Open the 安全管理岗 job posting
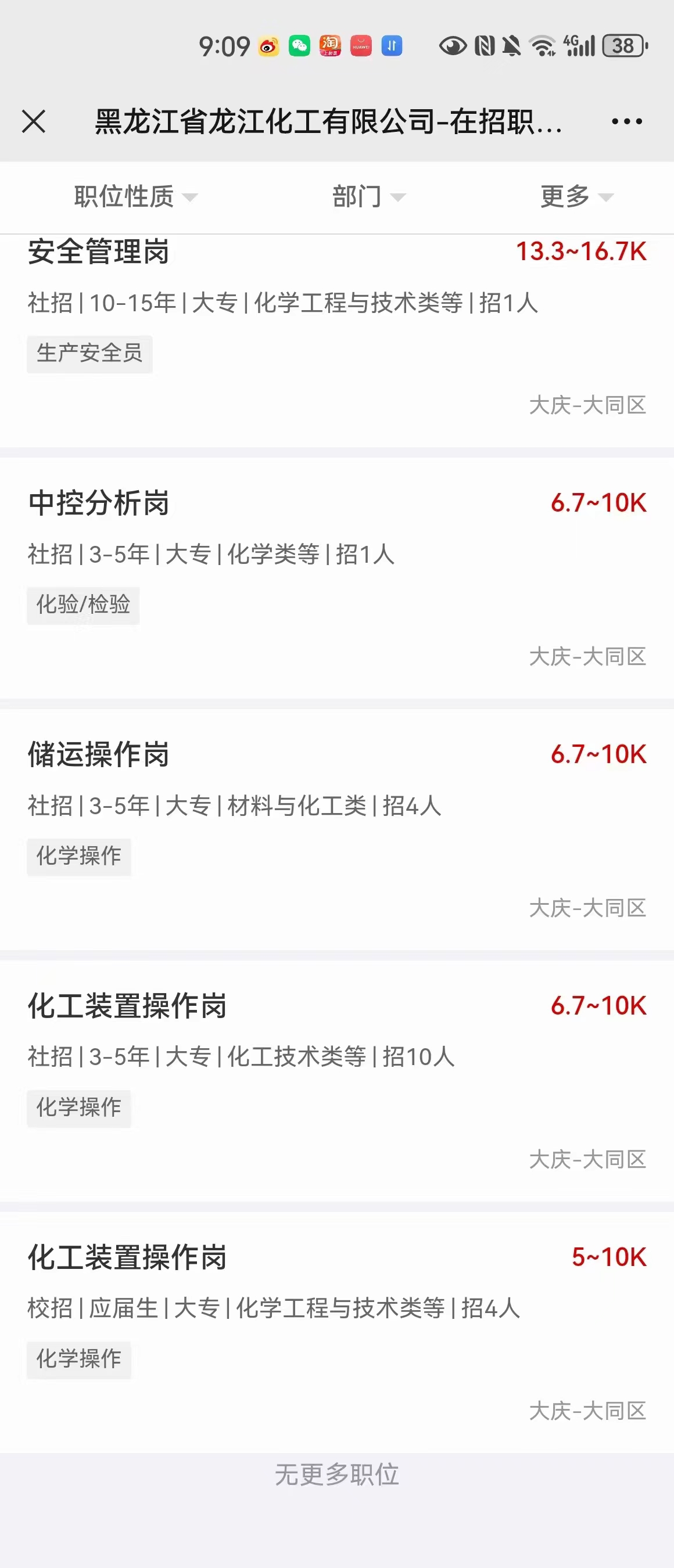 [98, 252]
